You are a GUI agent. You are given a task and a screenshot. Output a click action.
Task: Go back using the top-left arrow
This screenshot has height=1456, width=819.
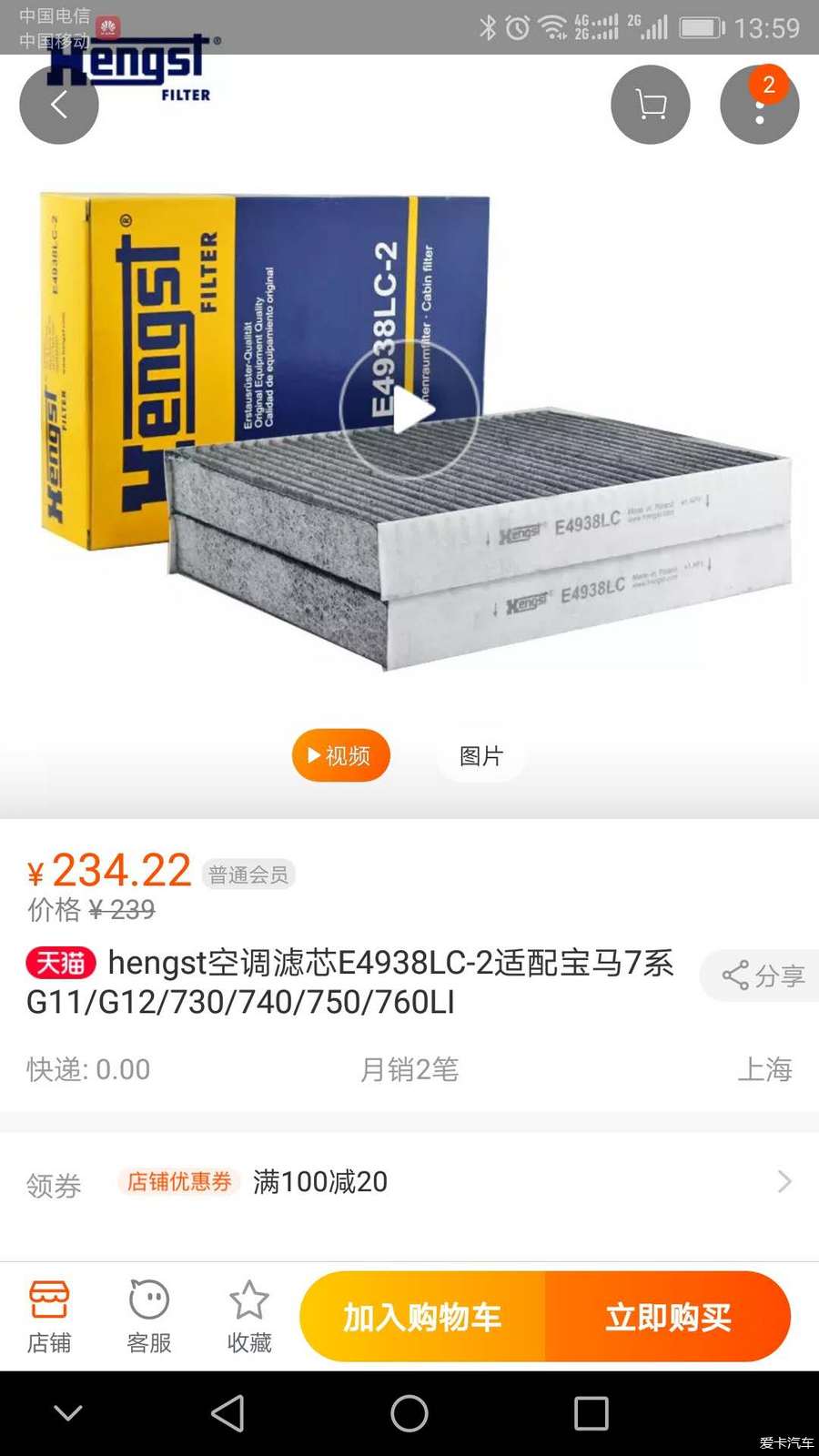(x=58, y=105)
